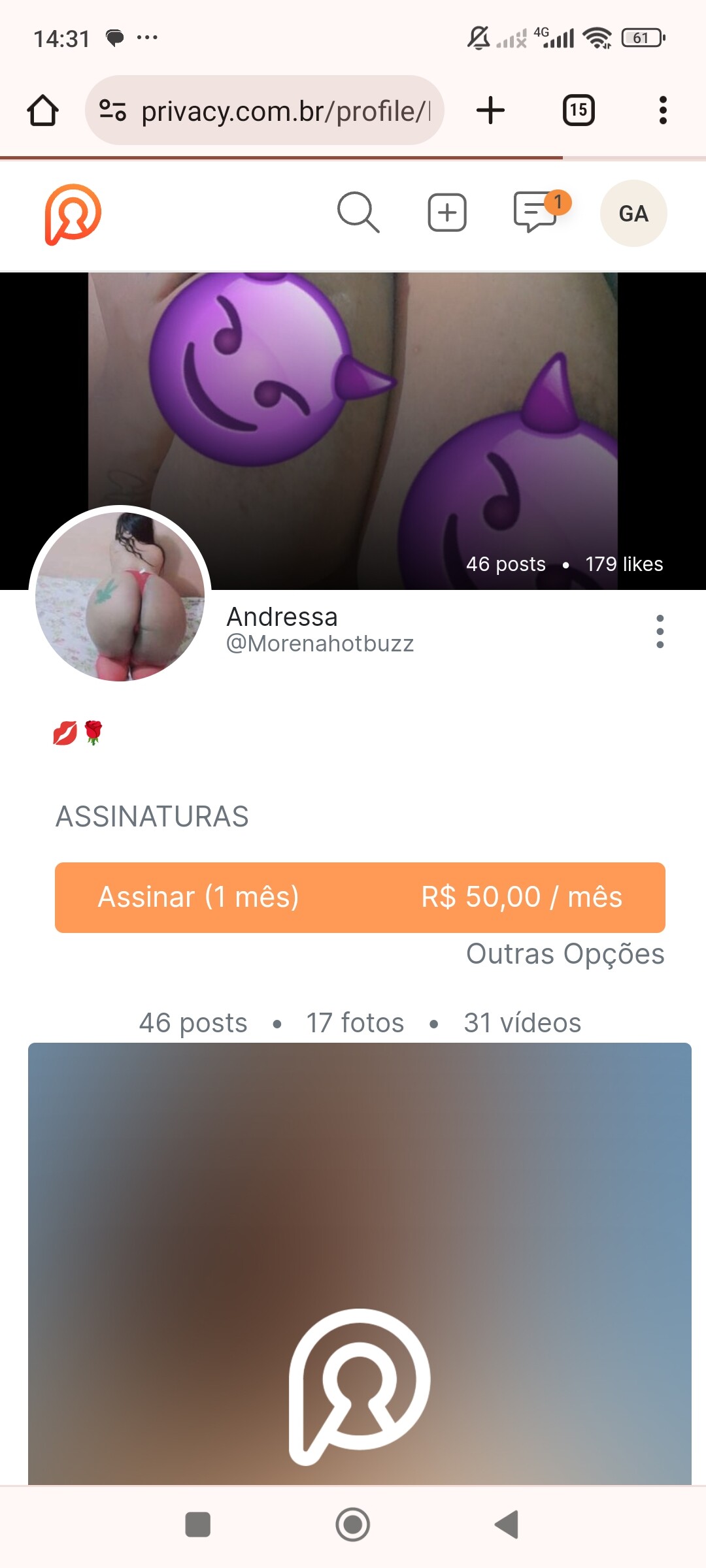Image resolution: width=706 pixels, height=1568 pixels.
Task: Open messages with one unread notification
Action: point(536,212)
